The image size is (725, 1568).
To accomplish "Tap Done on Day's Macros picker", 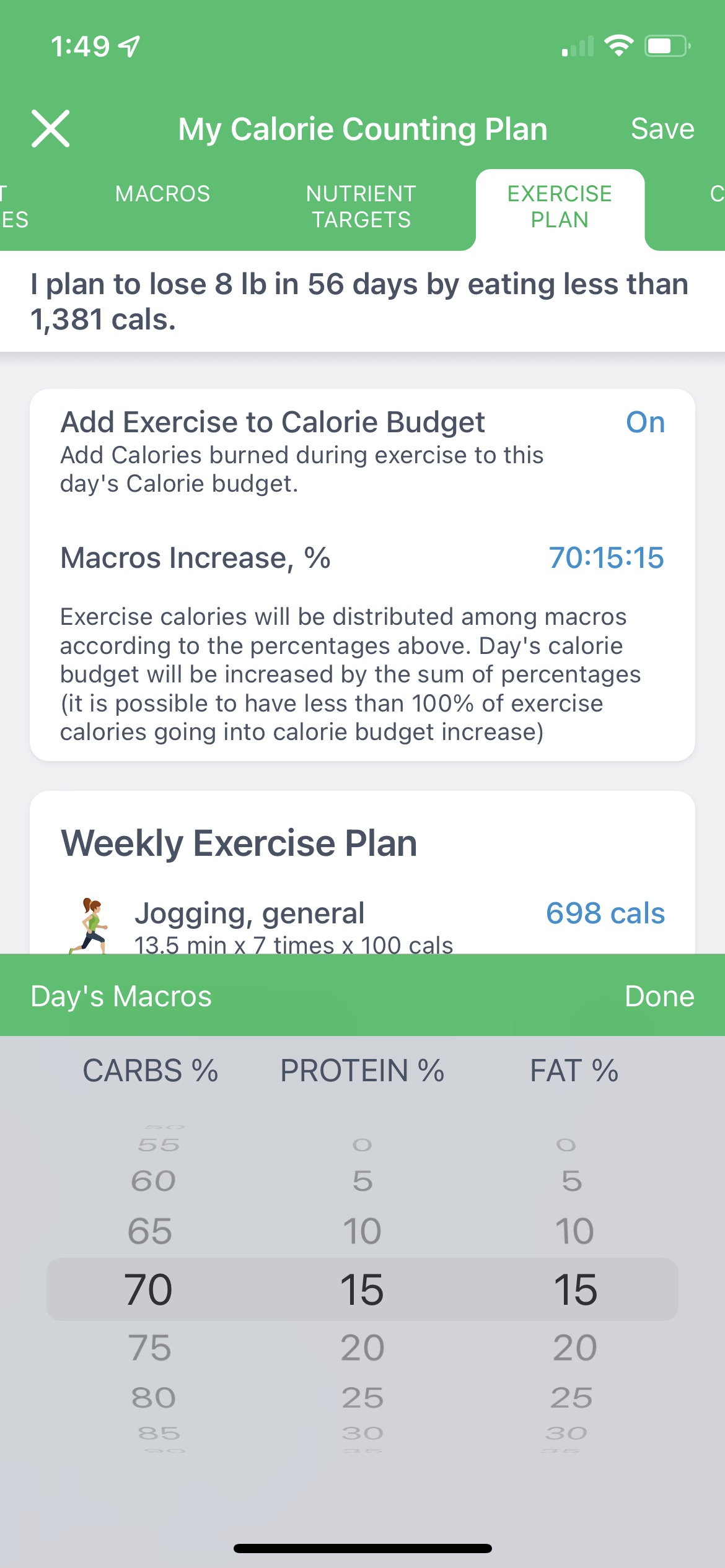I will click(659, 996).
